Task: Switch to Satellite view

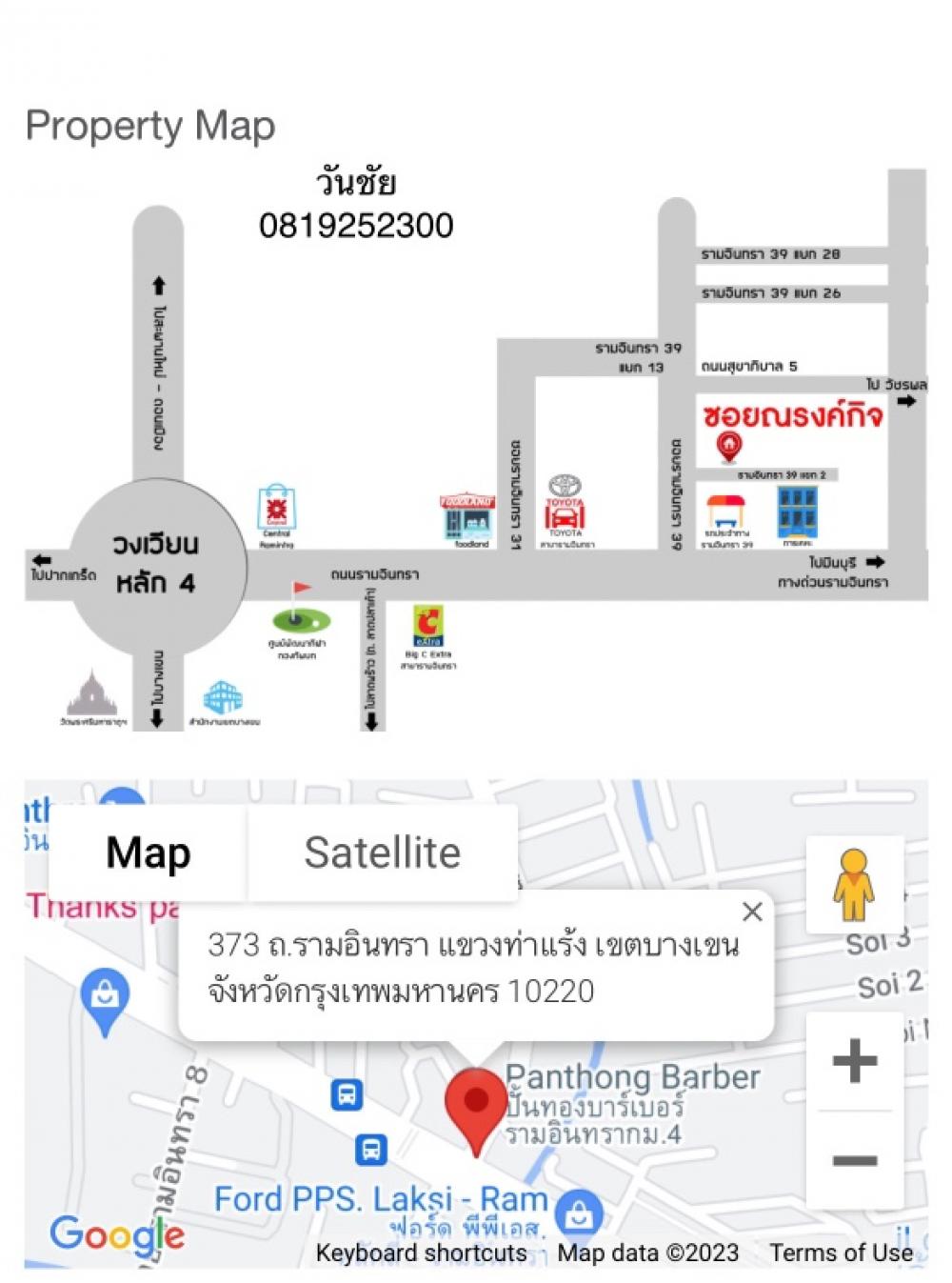Action: 382,852
